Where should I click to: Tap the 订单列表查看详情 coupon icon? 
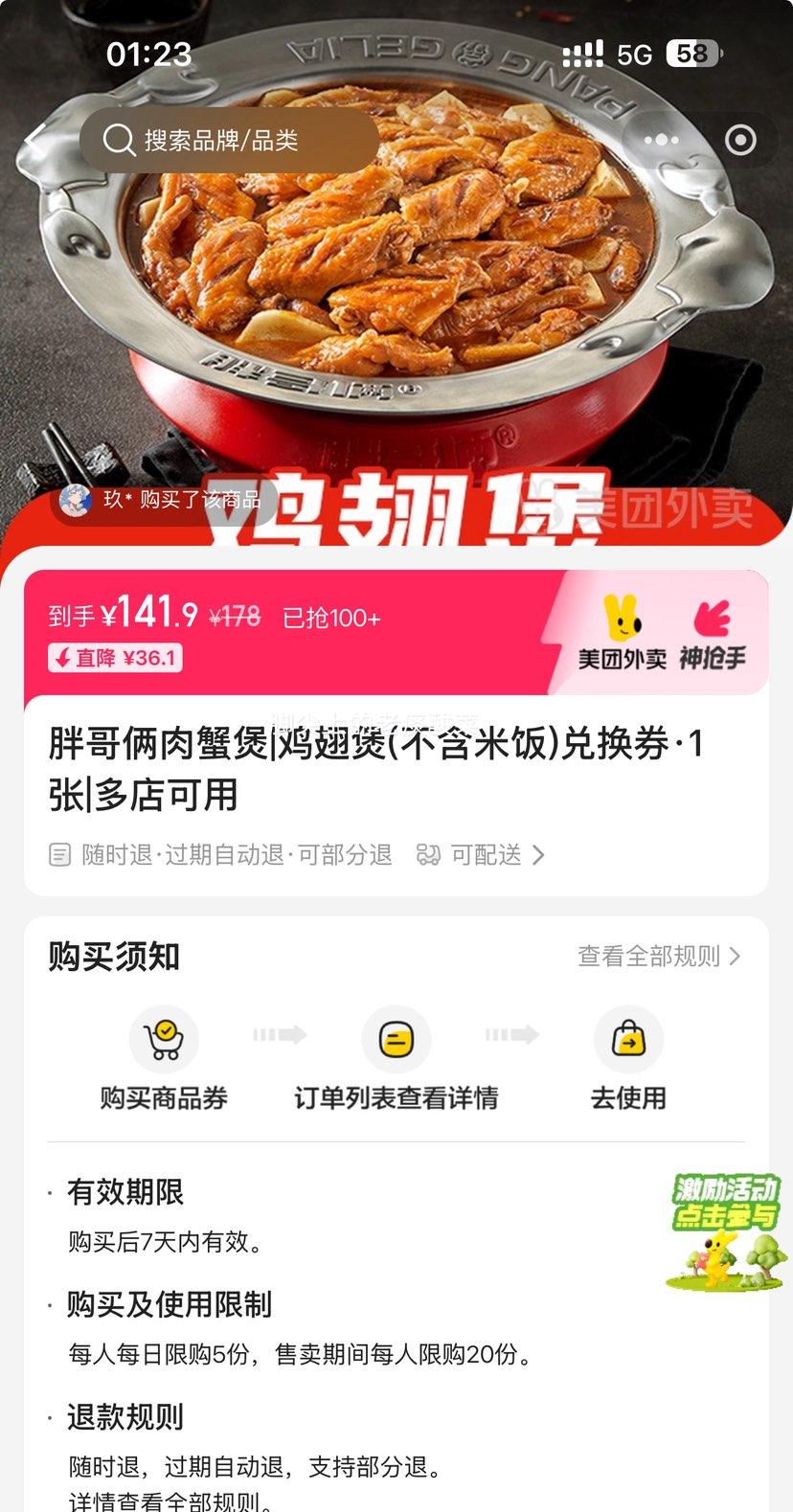point(396,1038)
